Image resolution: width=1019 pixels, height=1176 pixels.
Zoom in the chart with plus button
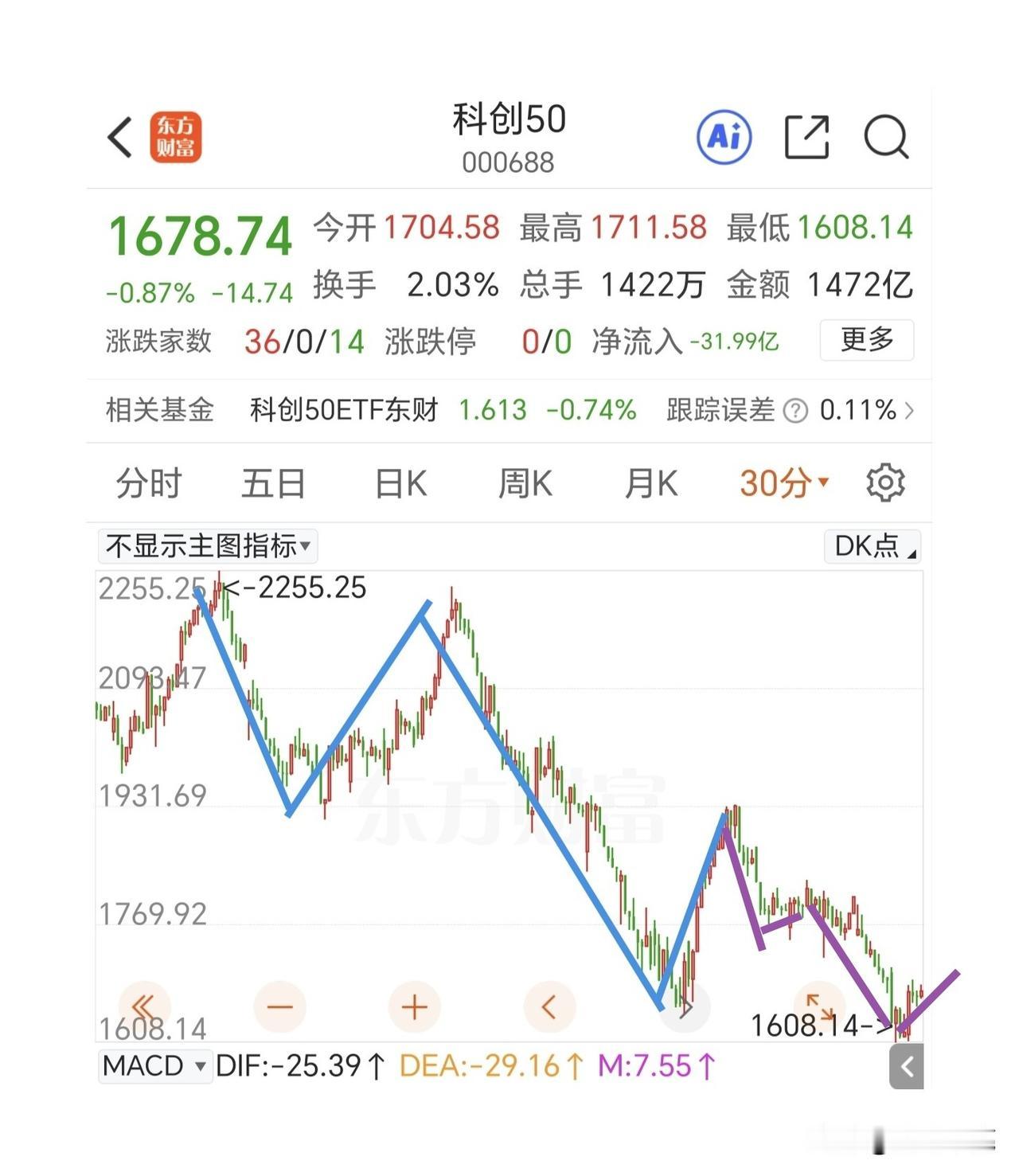(x=414, y=1007)
